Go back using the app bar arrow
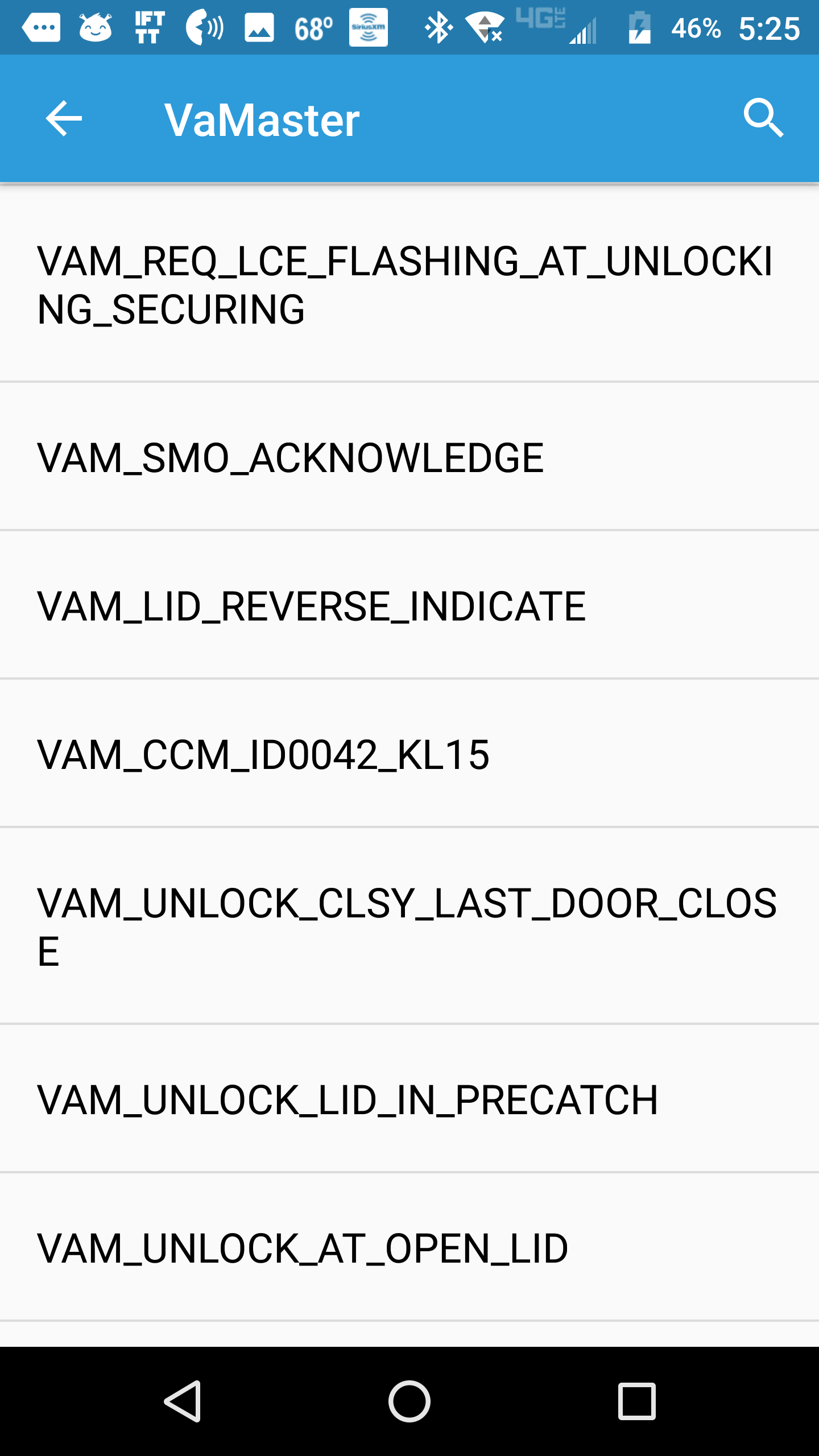This screenshot has height=1456, width=819. (x=64, y=119)
